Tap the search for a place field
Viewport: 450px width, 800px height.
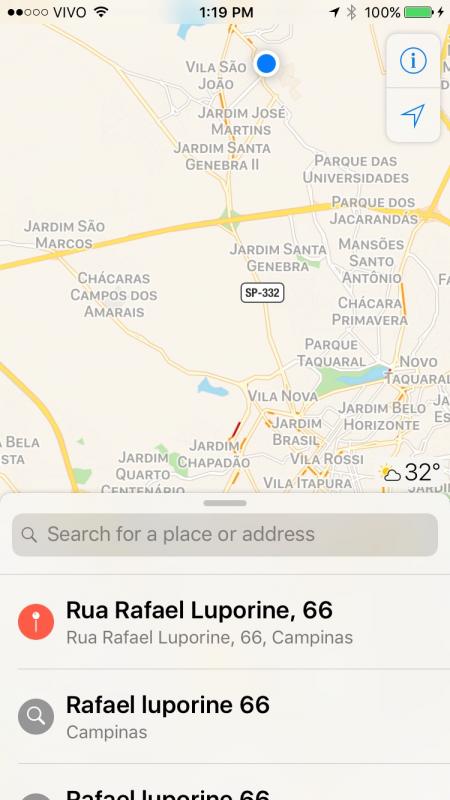(225, 534)
